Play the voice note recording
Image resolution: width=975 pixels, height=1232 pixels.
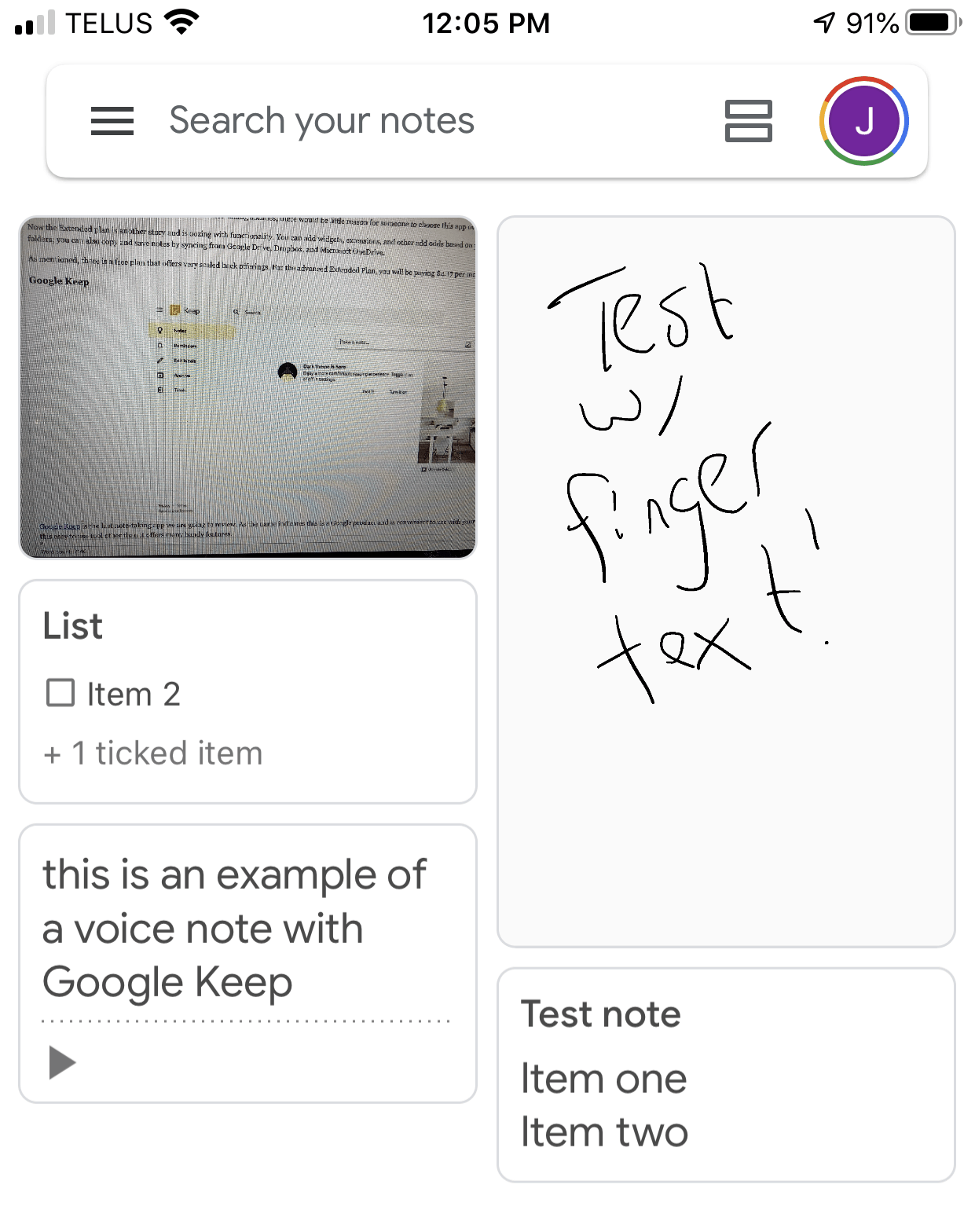point(61,1061)
